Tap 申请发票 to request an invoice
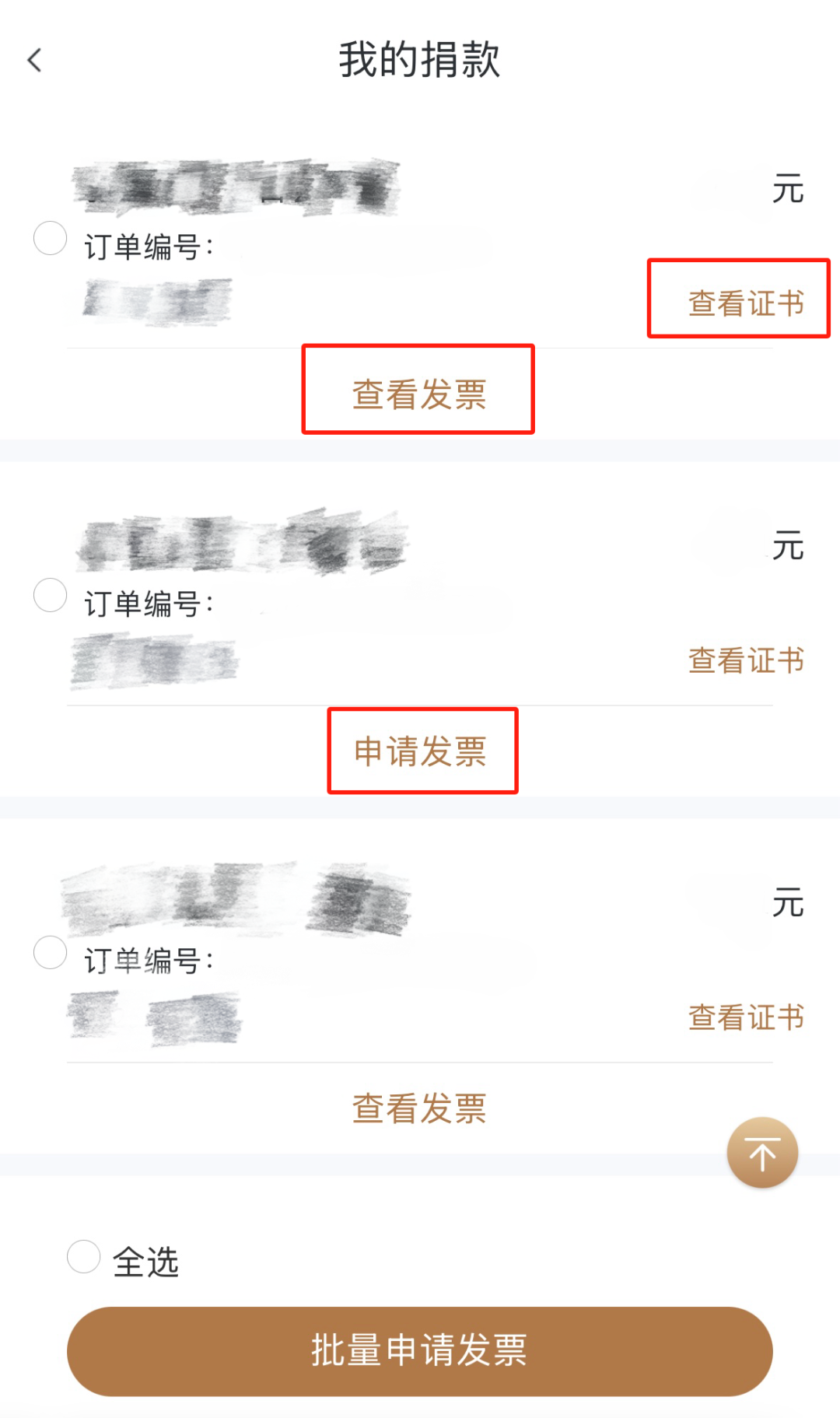The width and height of the screenshot is (840, 1418). (421, 751)
